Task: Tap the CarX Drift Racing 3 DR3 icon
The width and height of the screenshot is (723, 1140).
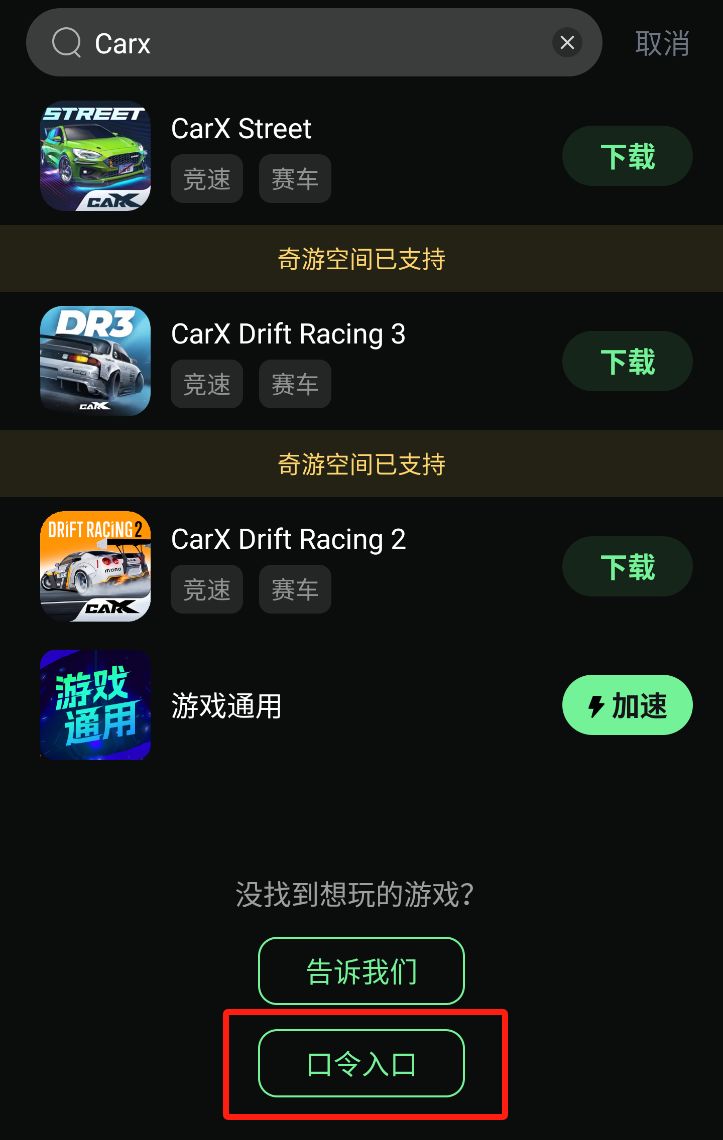Action: [95, 361]
